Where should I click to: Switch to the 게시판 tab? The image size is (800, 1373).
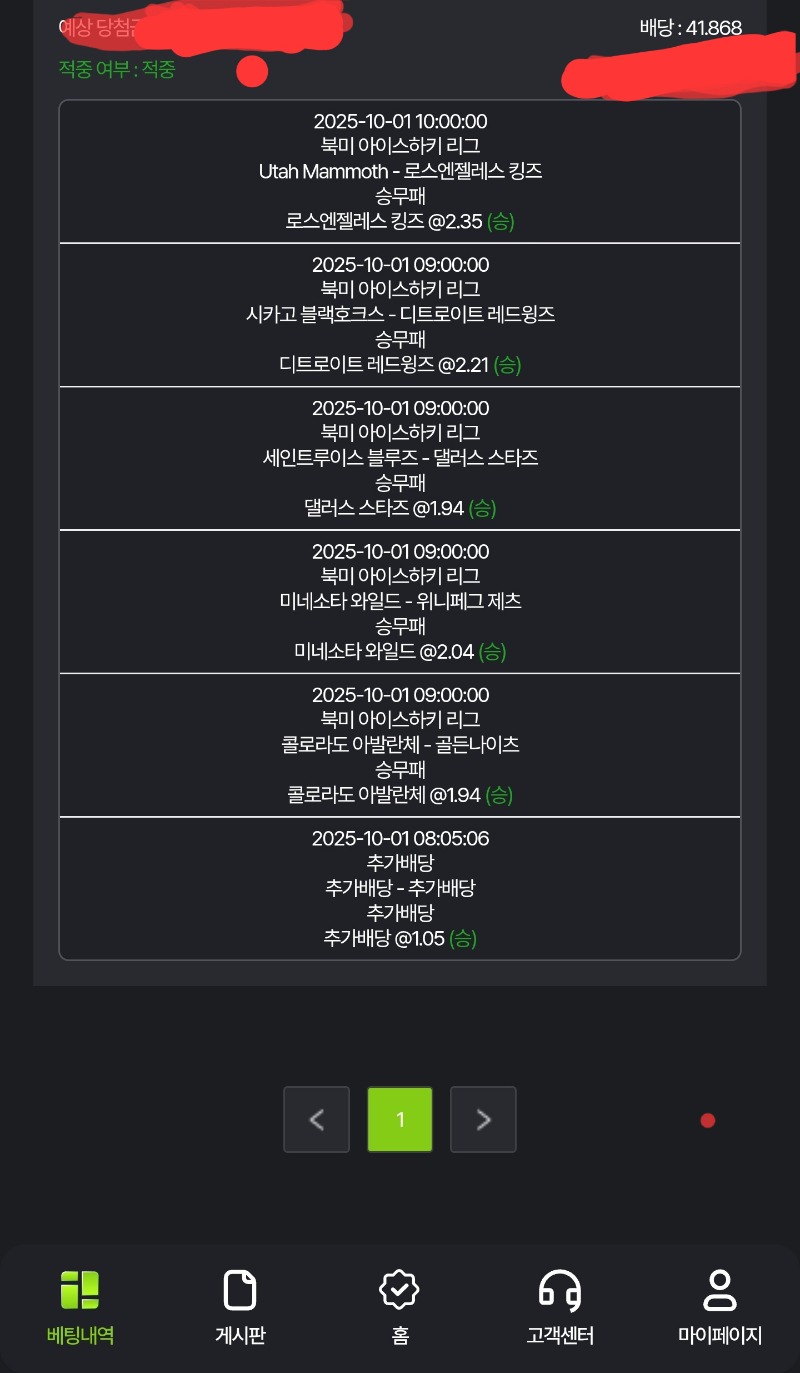pyautogui.click(x=240, y=1306)
